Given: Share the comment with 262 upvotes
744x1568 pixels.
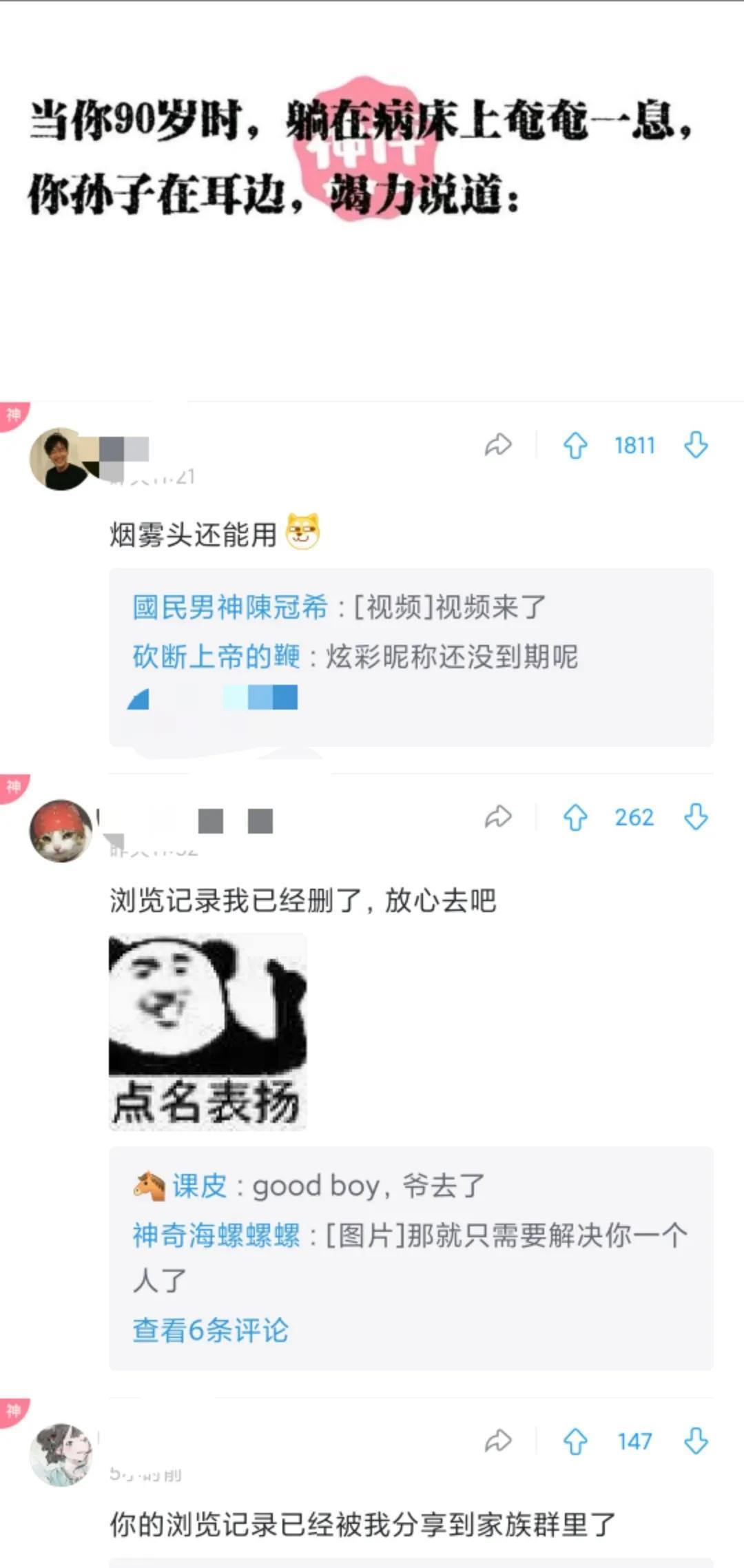Looking at the screenshot, I should 498,817.
